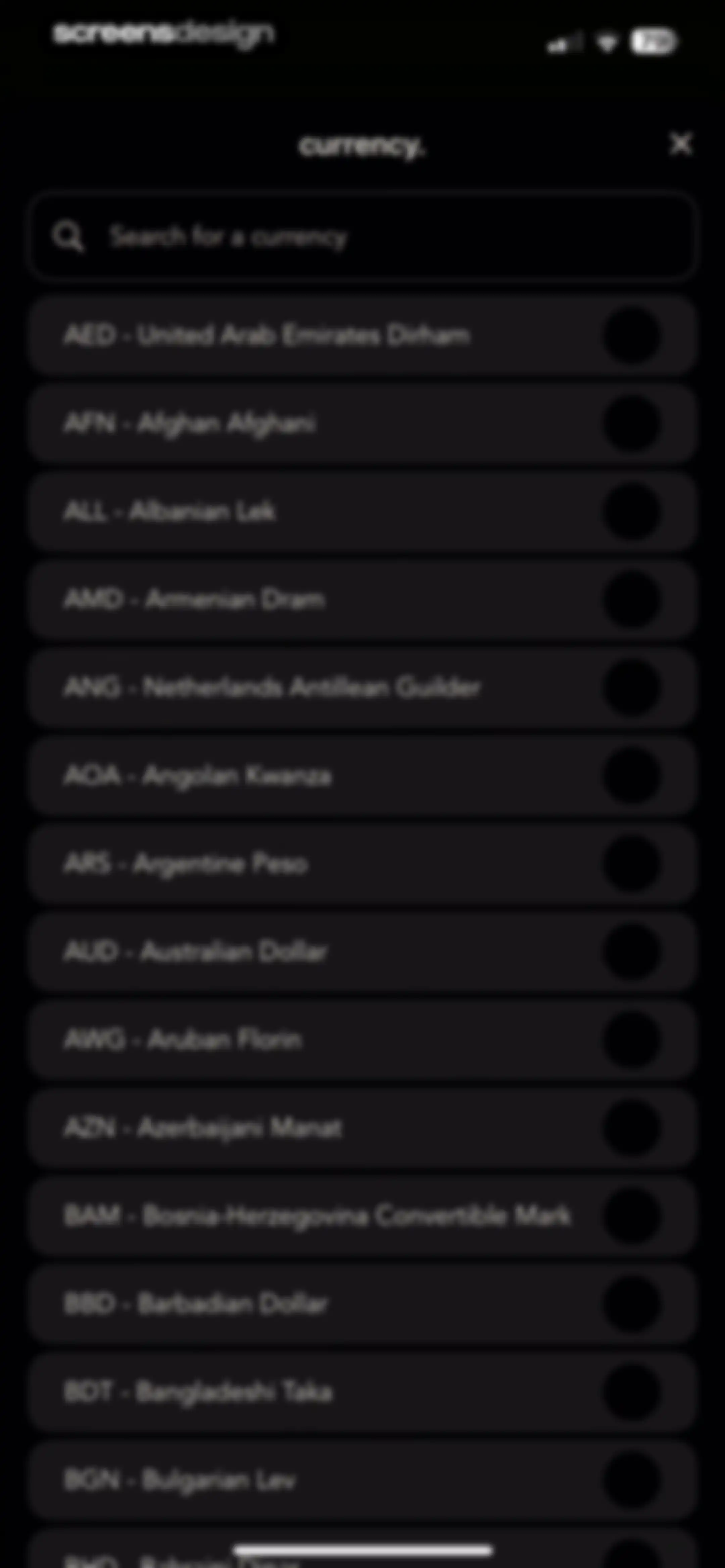Select AOA - Angolan Kwanza
This screenshot has width=725, height=1568.
point(362,776)
